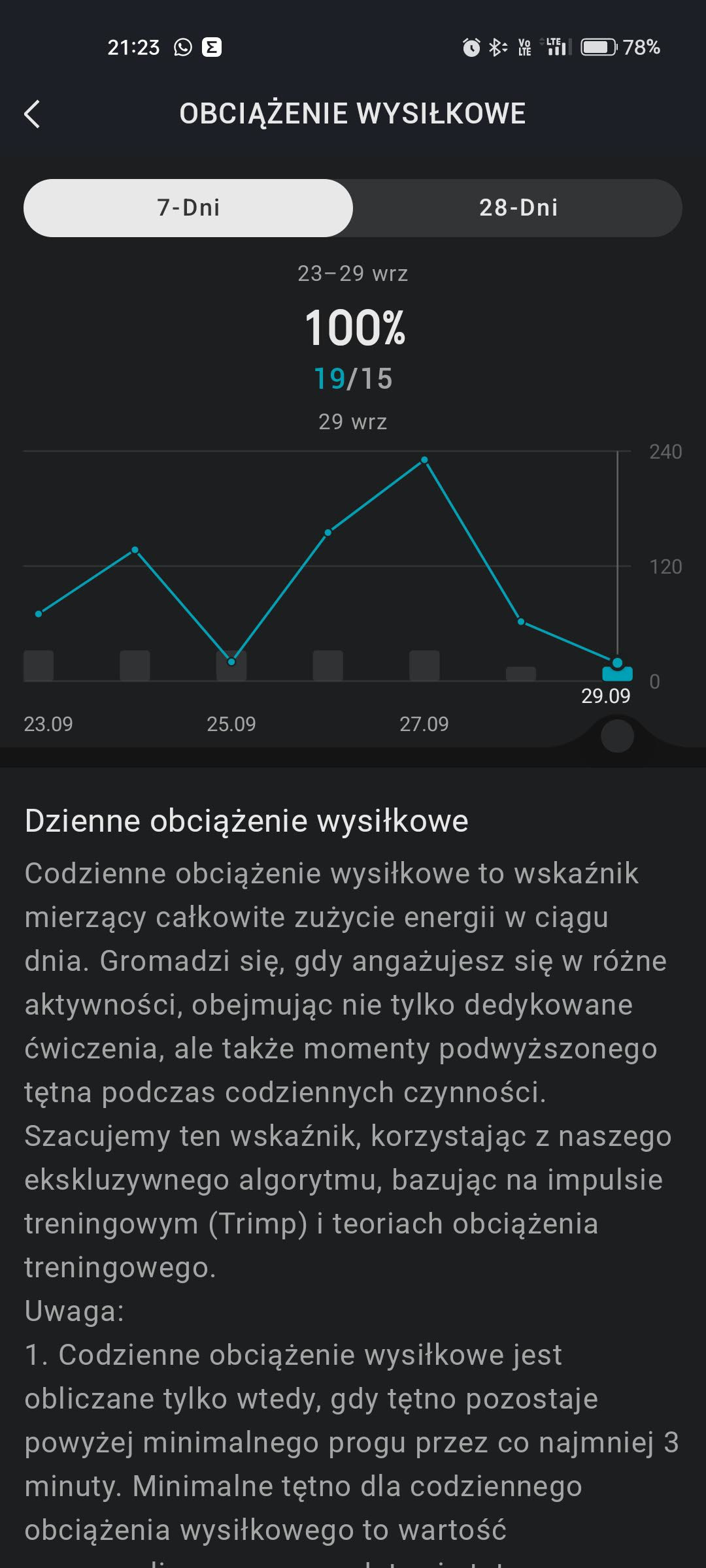Switch to the 28-Dni view
The height and width of the screenshot is (1568, 706).
(518, 208)
